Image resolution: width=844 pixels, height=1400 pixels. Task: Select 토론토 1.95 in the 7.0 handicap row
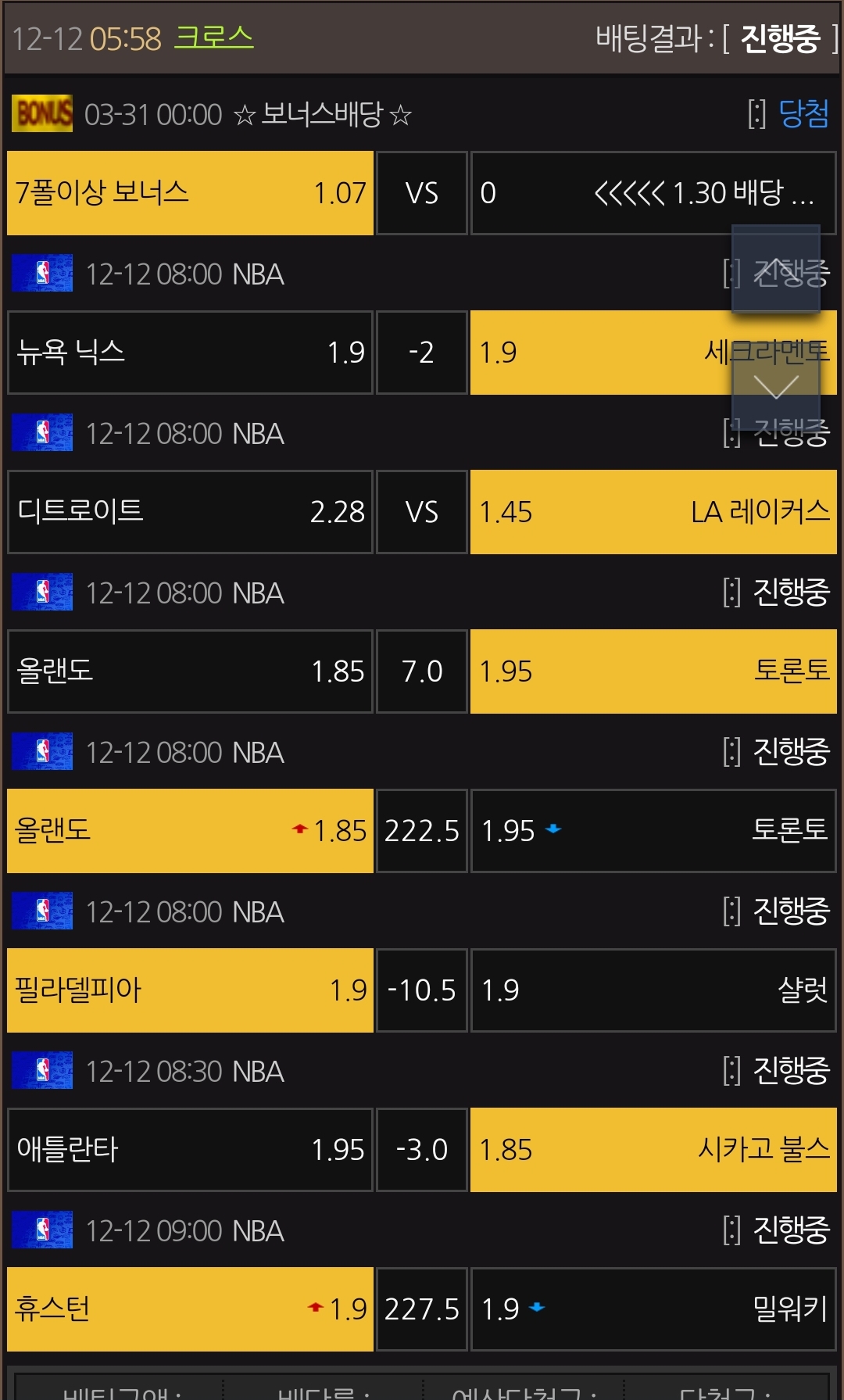tap(653, 671)
